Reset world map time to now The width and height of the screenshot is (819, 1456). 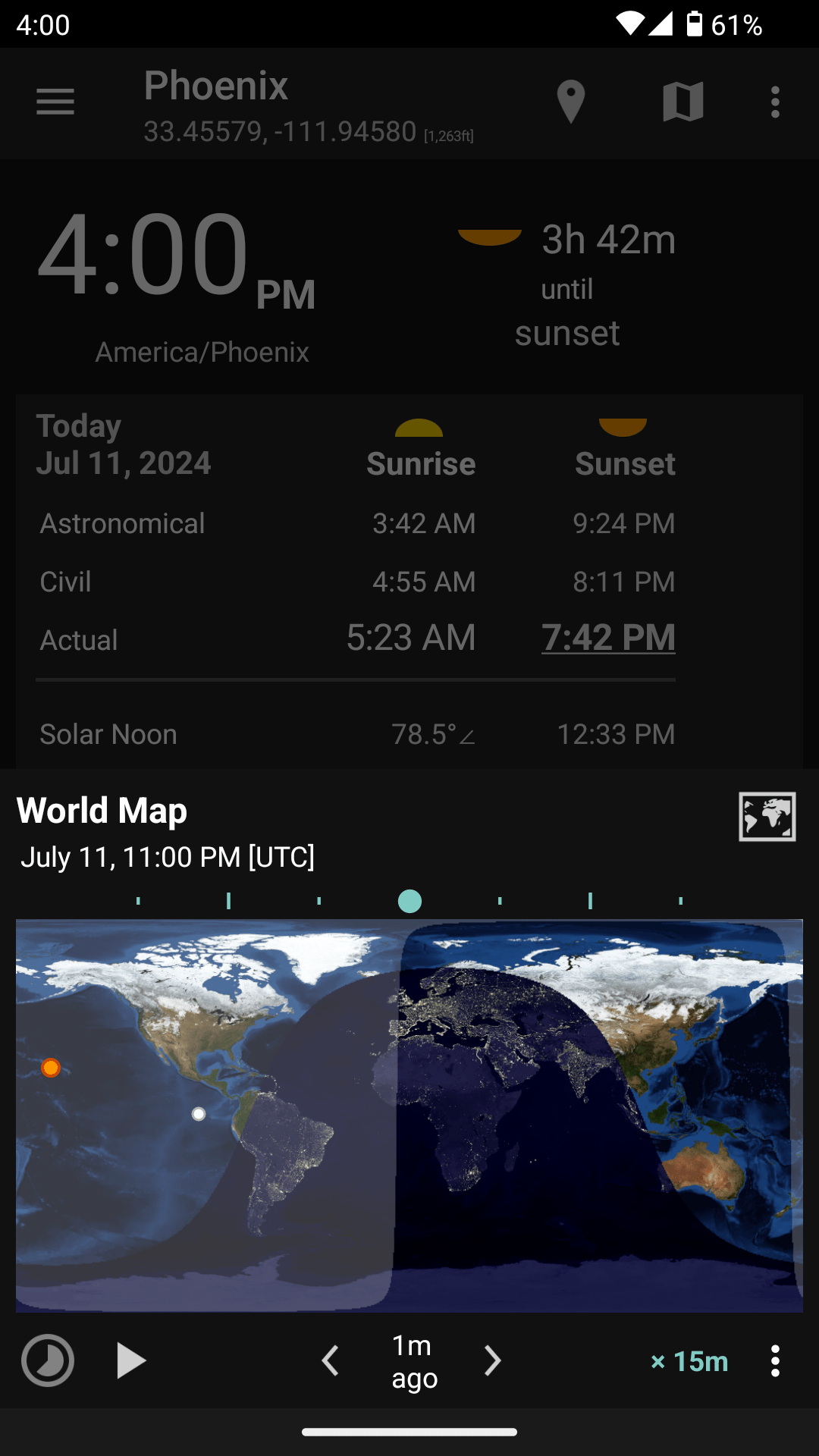click(48, 1360)
